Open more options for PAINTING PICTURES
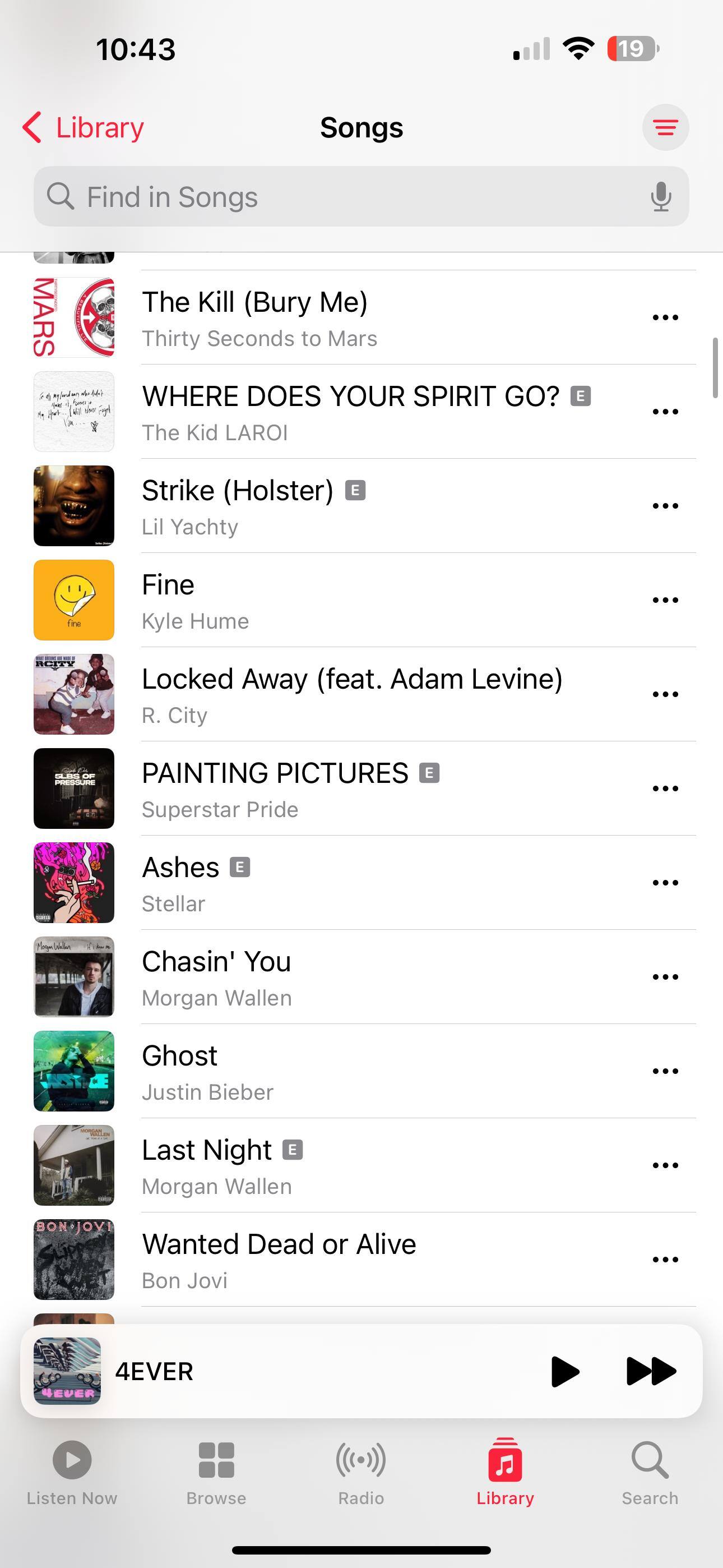The image size is (723, 1568). click(x=665, y=788)
